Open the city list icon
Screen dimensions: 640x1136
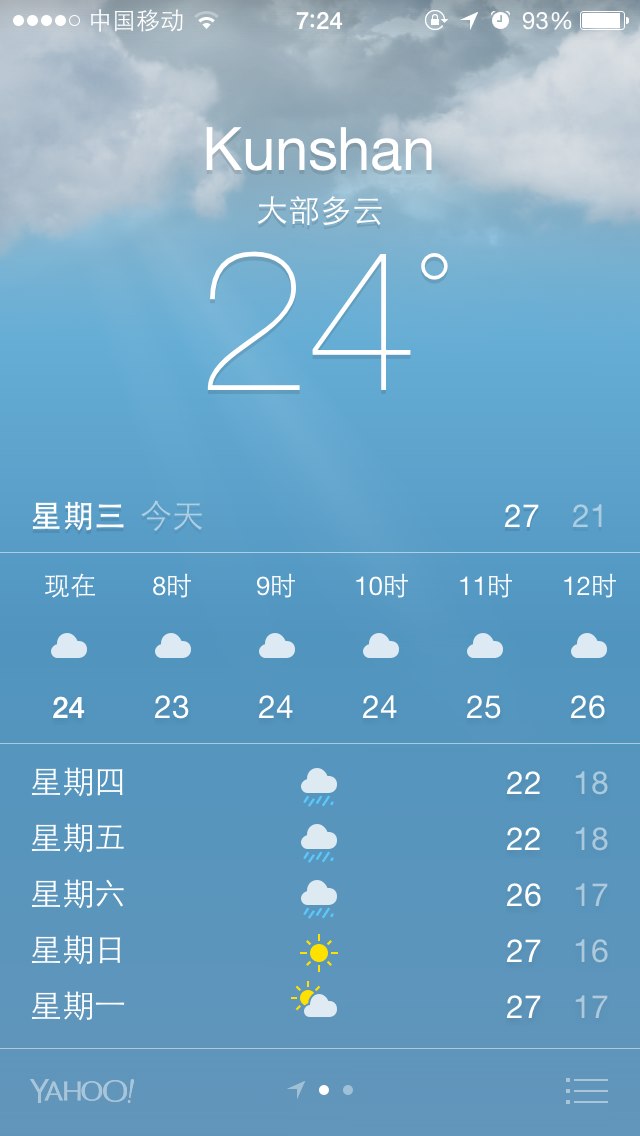(586, 1090)
